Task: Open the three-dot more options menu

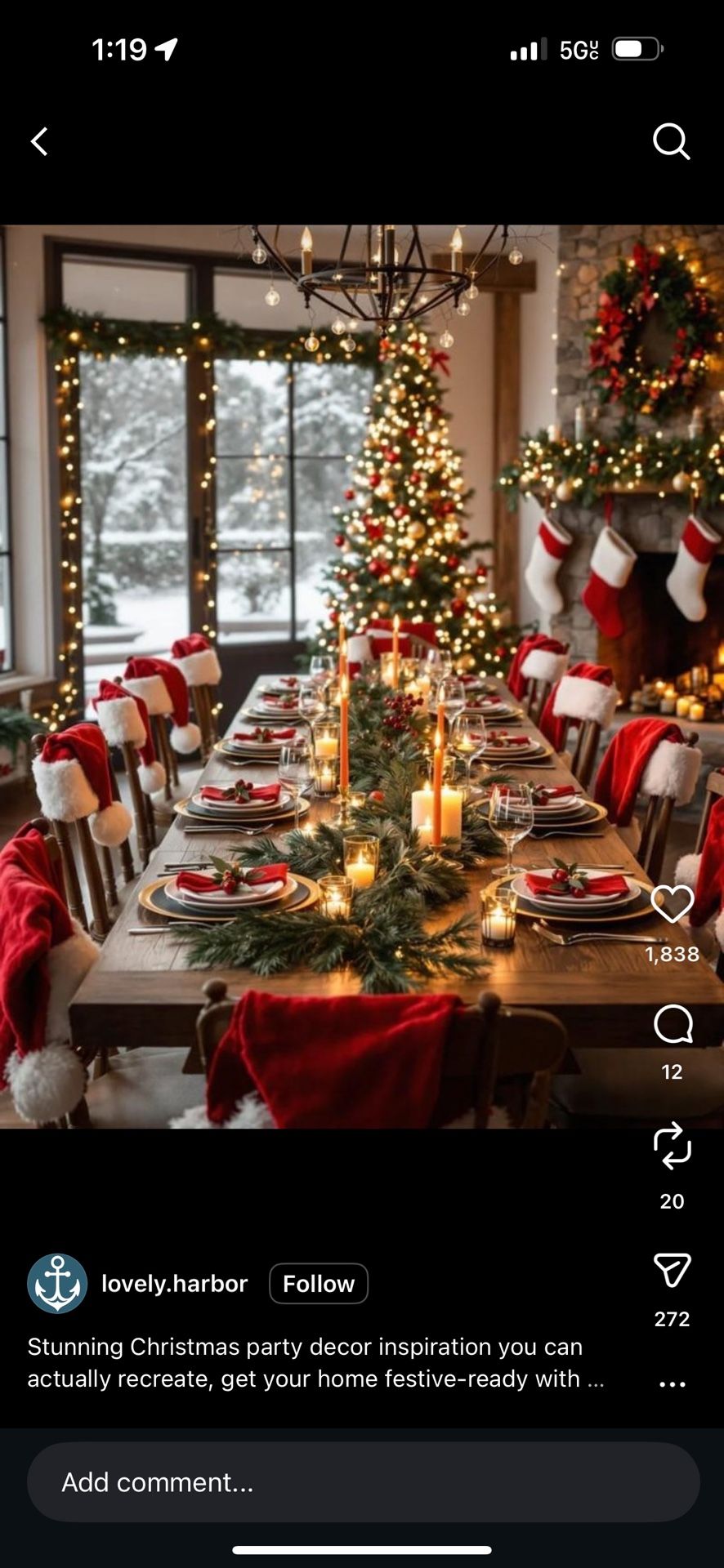Action: pos(672,1384)
